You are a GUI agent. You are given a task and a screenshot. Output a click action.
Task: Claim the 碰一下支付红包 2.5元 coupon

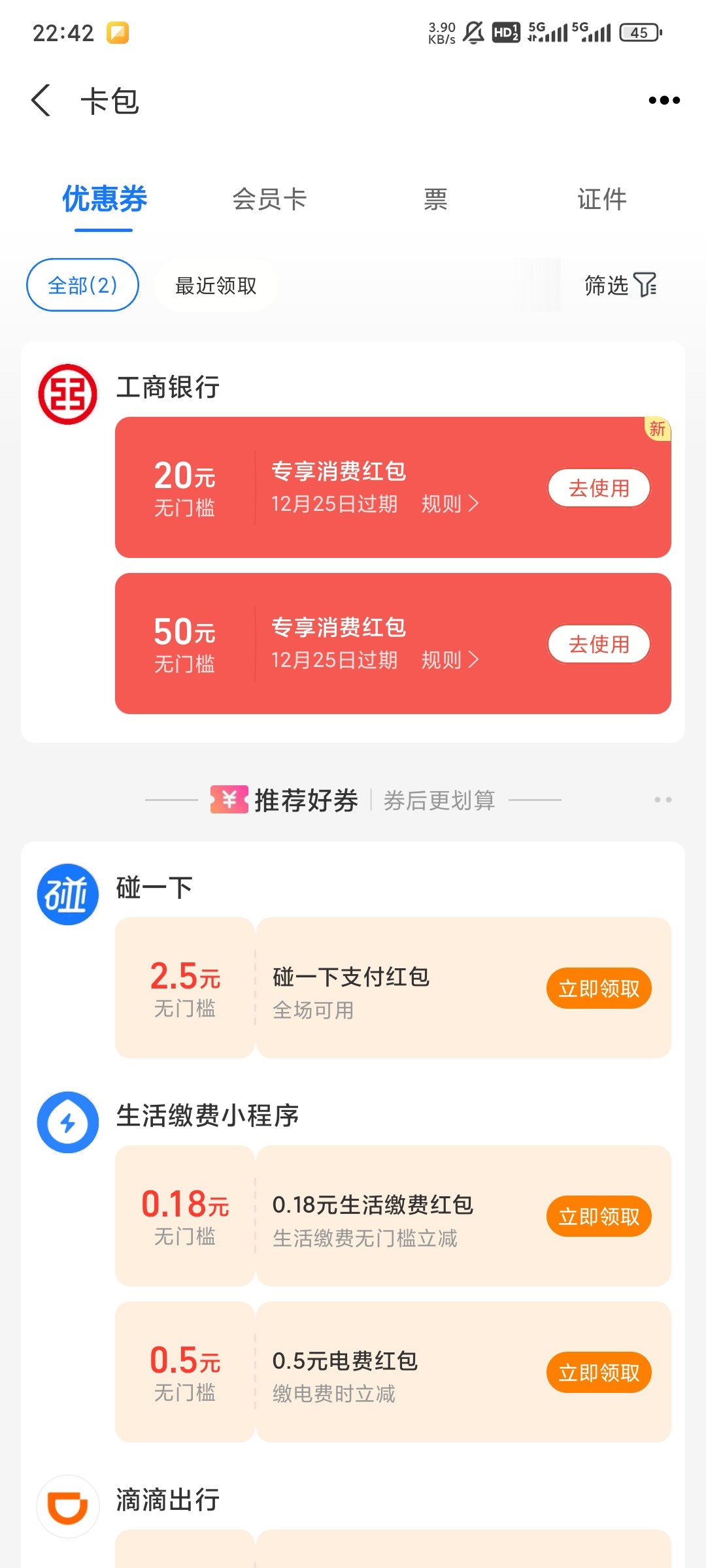click(x=599, y=988)
